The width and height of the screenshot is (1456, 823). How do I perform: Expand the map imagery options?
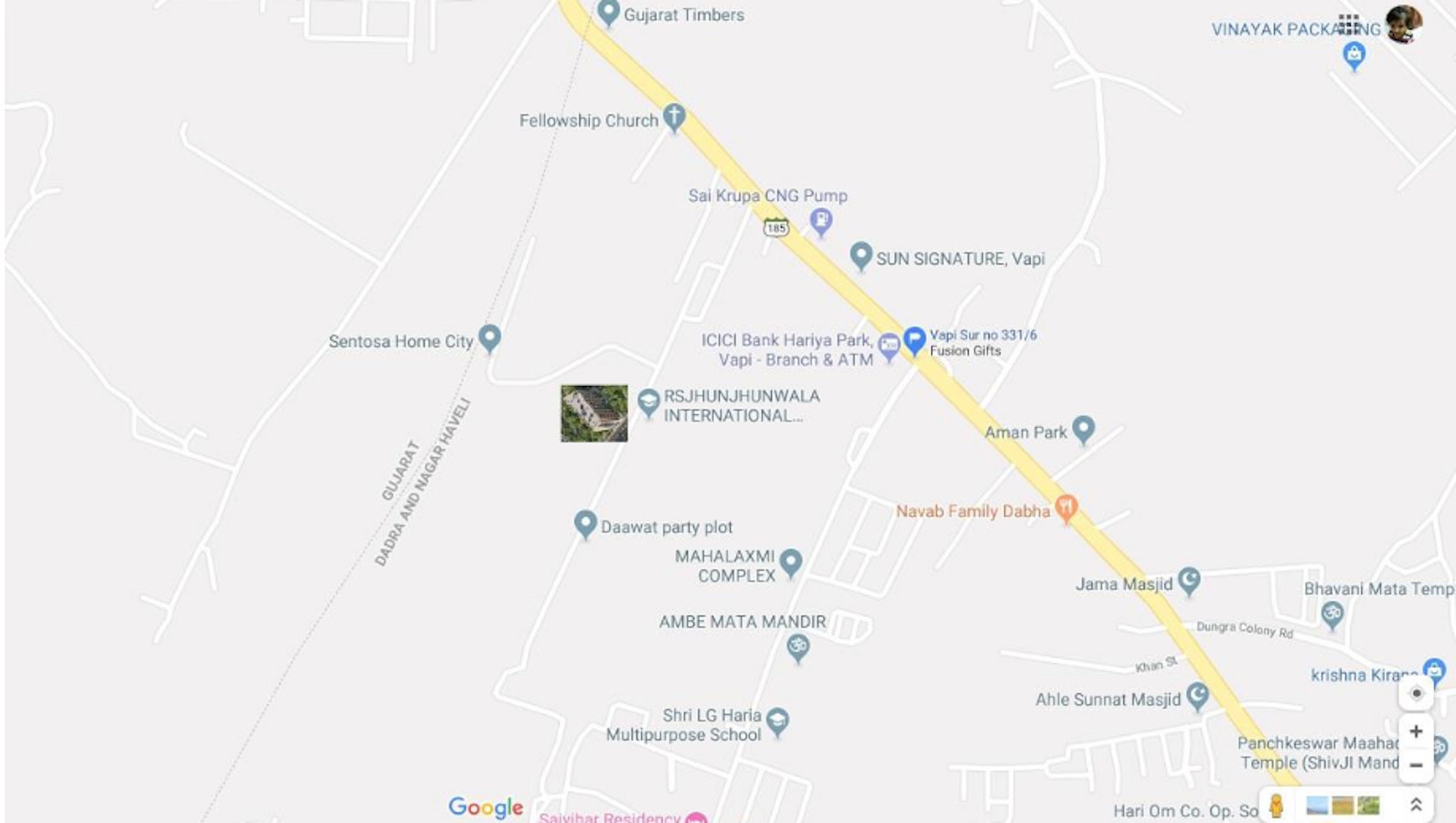tap(1415, 806)
